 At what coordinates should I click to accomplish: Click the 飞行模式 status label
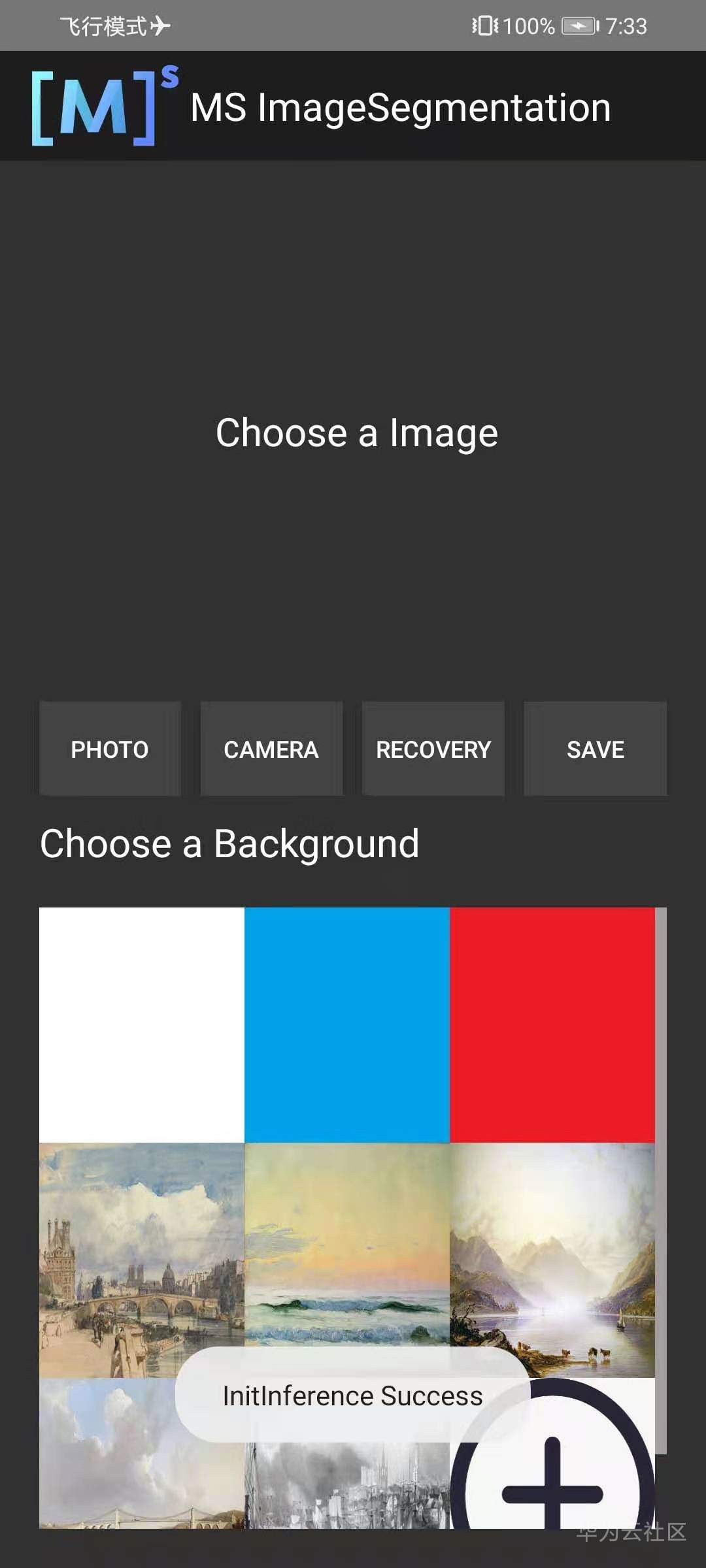(x=101, y=25)
